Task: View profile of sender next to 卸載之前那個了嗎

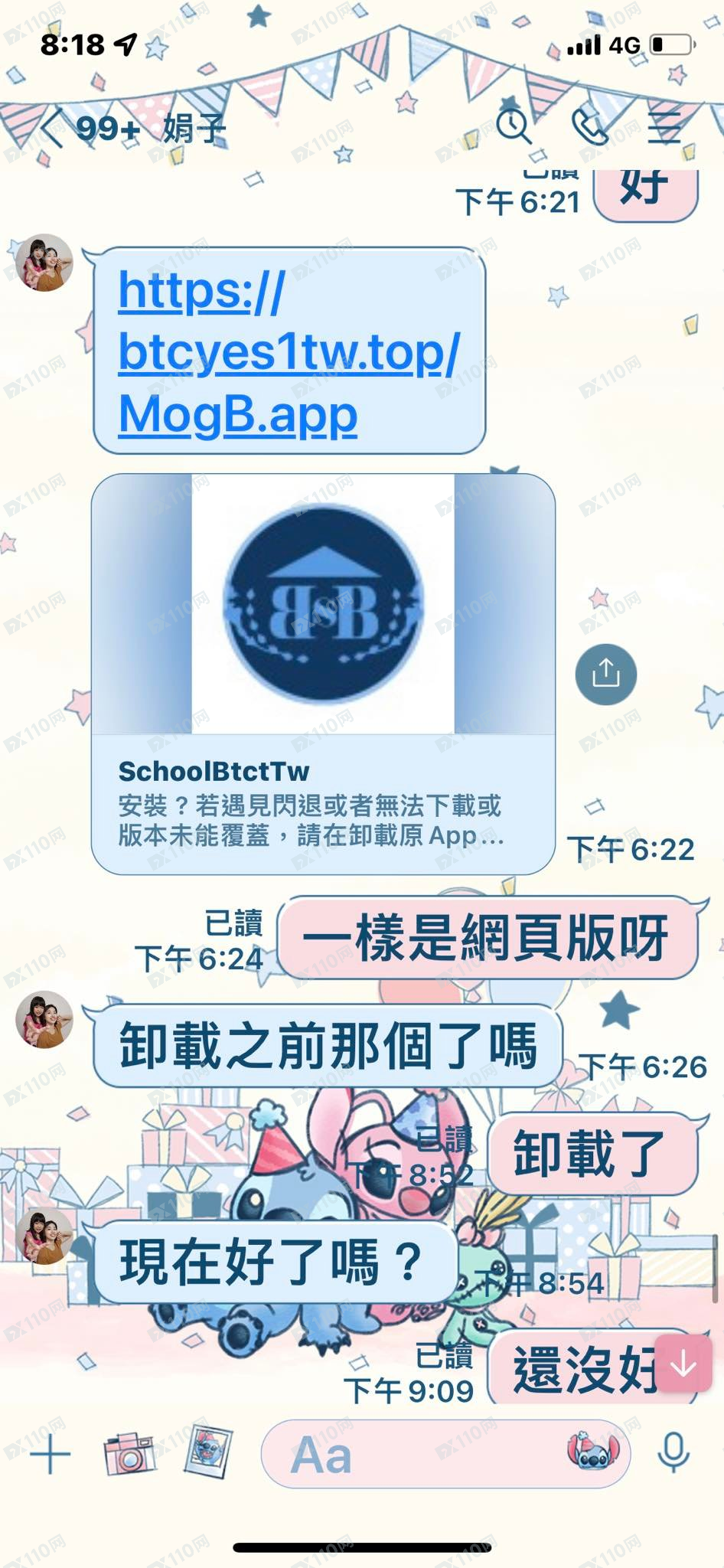Action: (x=44, y=1020)
